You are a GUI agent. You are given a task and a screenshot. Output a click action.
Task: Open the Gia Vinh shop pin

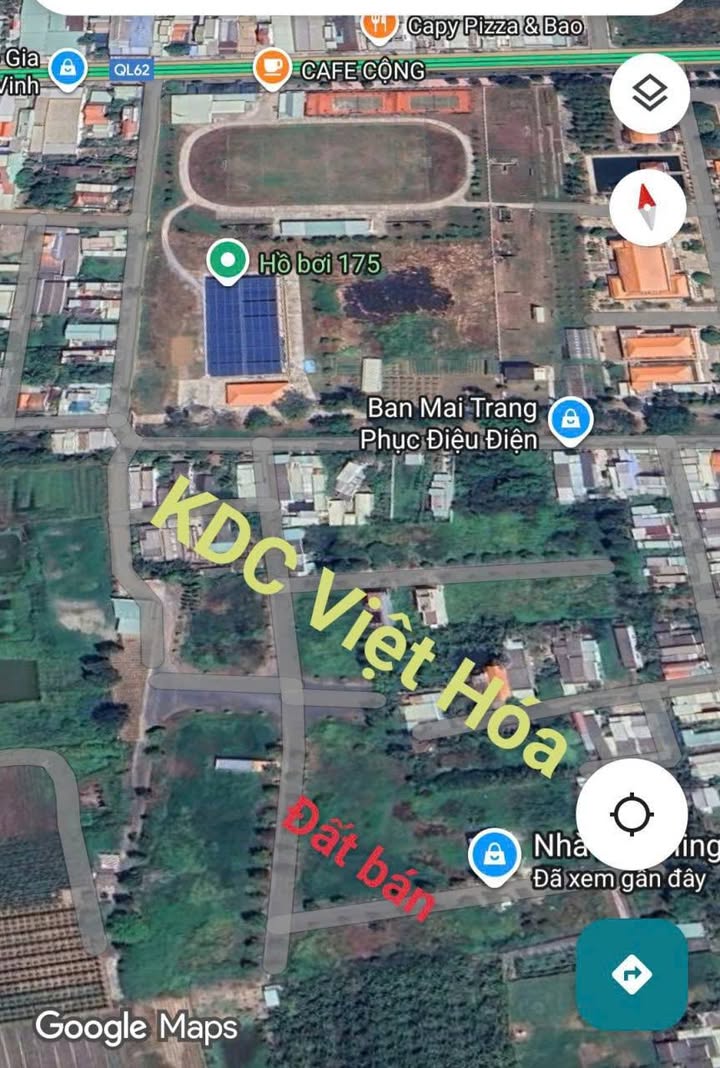pos(68,68)
